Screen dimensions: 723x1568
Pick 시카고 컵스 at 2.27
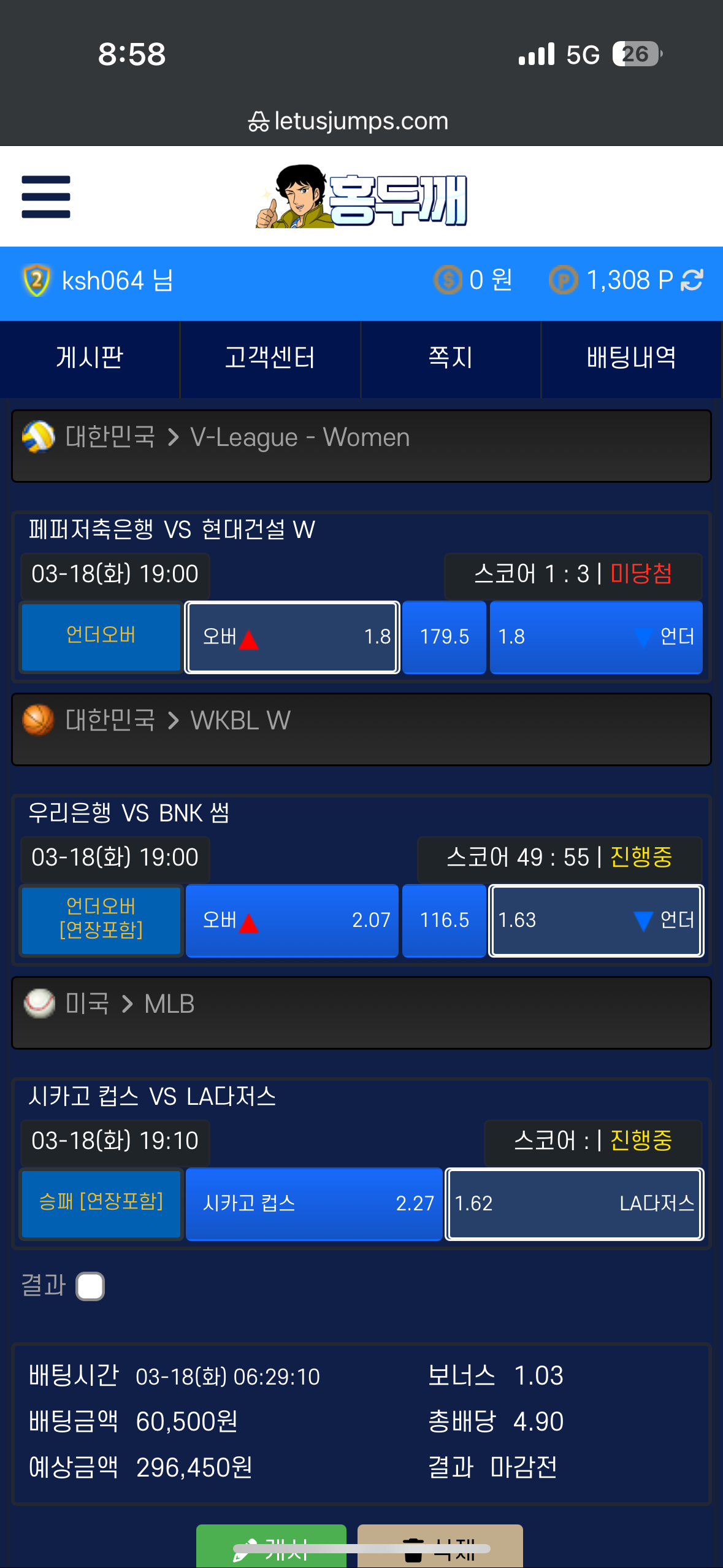(314, 1204)
